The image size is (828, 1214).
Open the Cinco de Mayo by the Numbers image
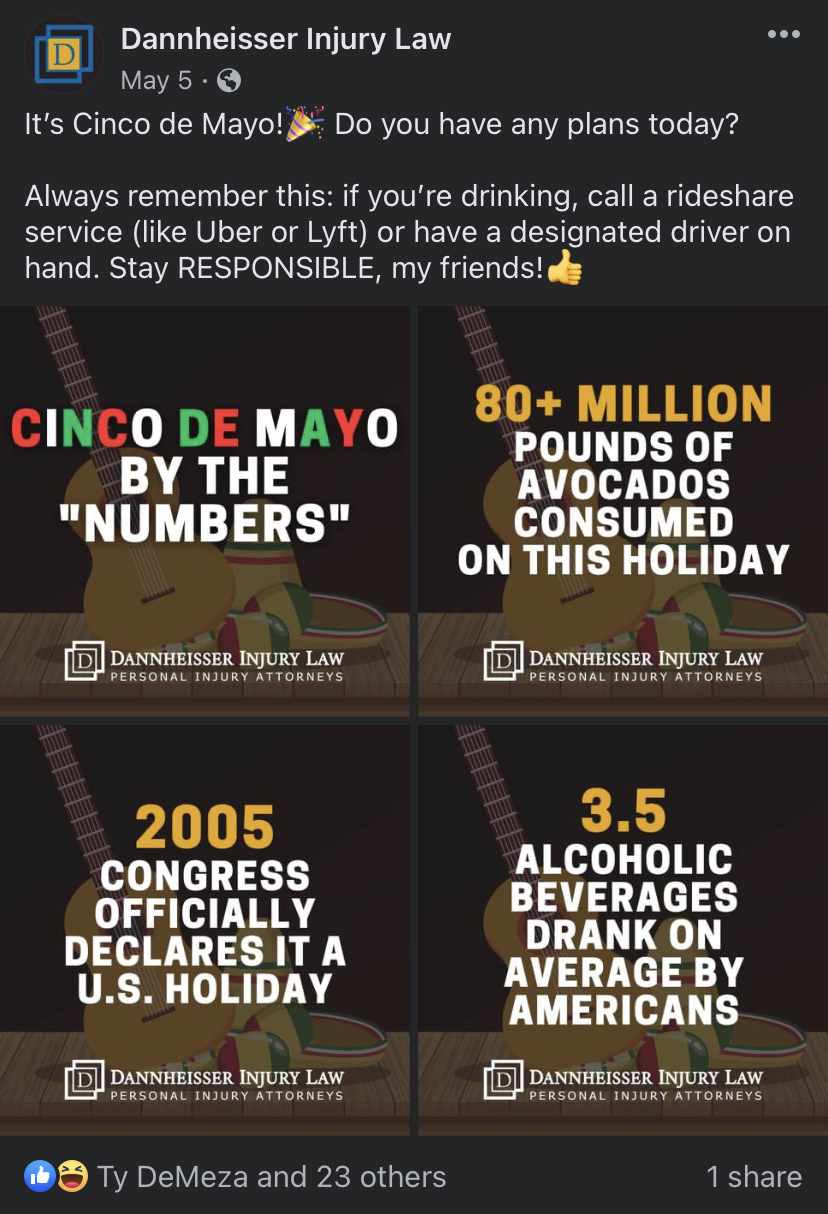click(205, 510)
